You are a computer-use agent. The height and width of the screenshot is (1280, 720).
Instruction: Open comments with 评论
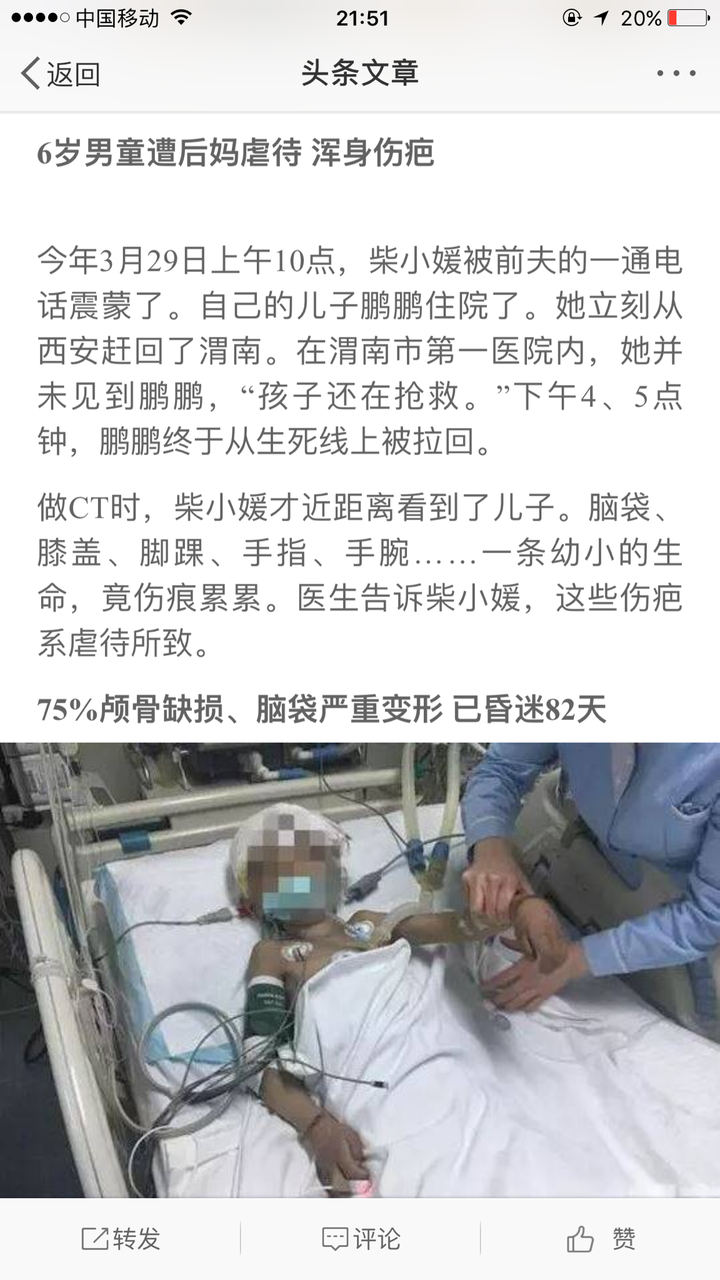(360, 1239)
